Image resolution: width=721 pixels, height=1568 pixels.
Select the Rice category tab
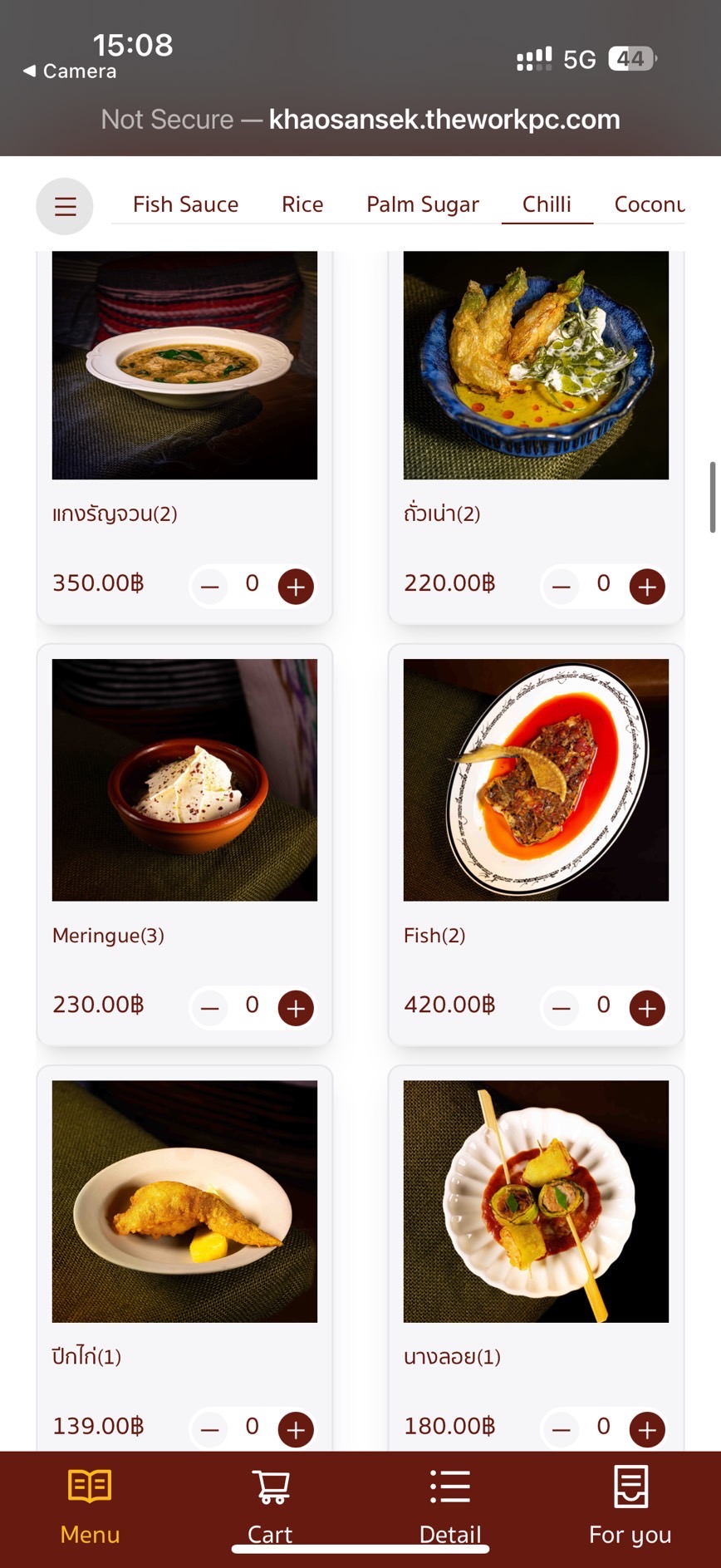click(302, 204)
